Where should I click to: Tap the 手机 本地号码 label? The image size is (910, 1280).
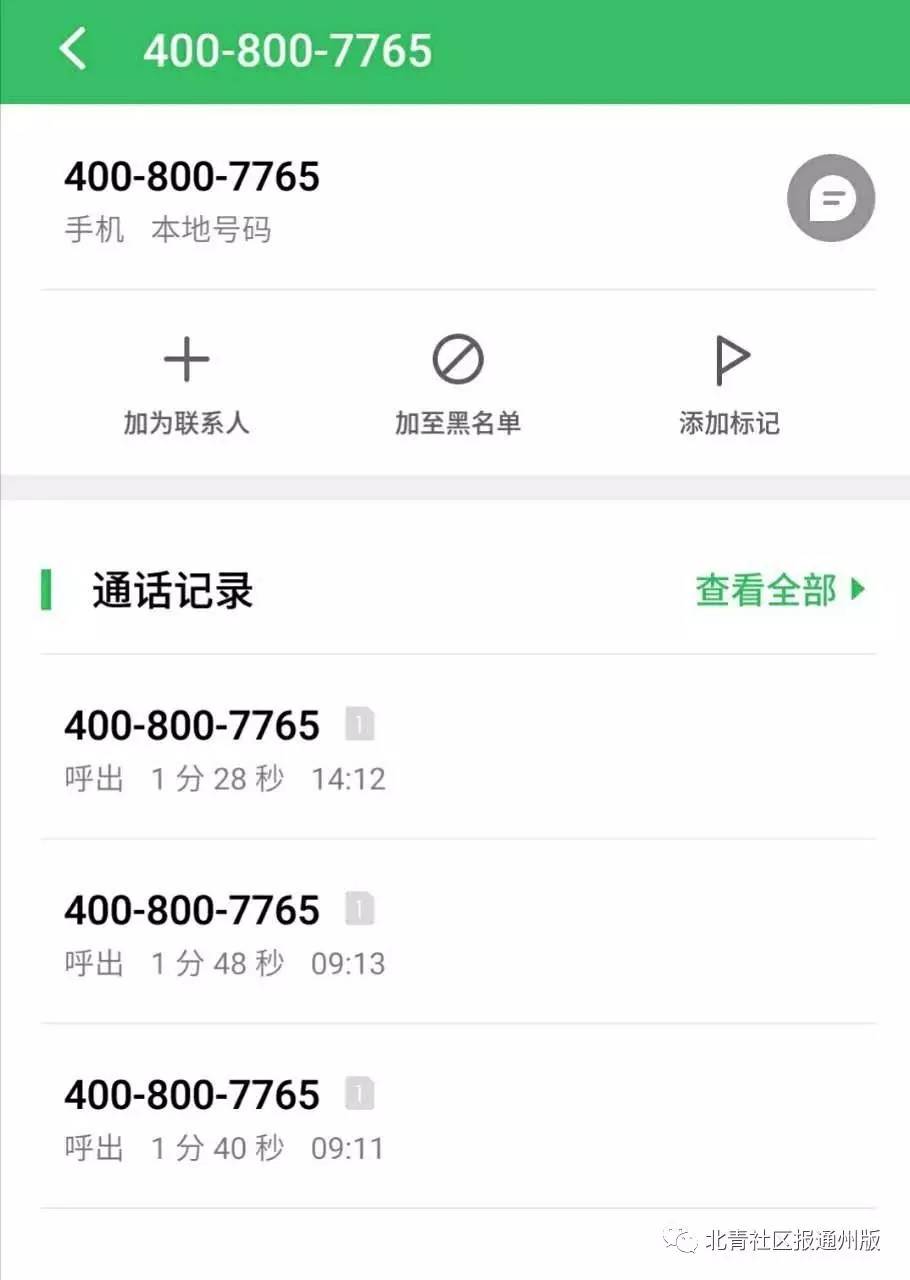click(167, 229)
